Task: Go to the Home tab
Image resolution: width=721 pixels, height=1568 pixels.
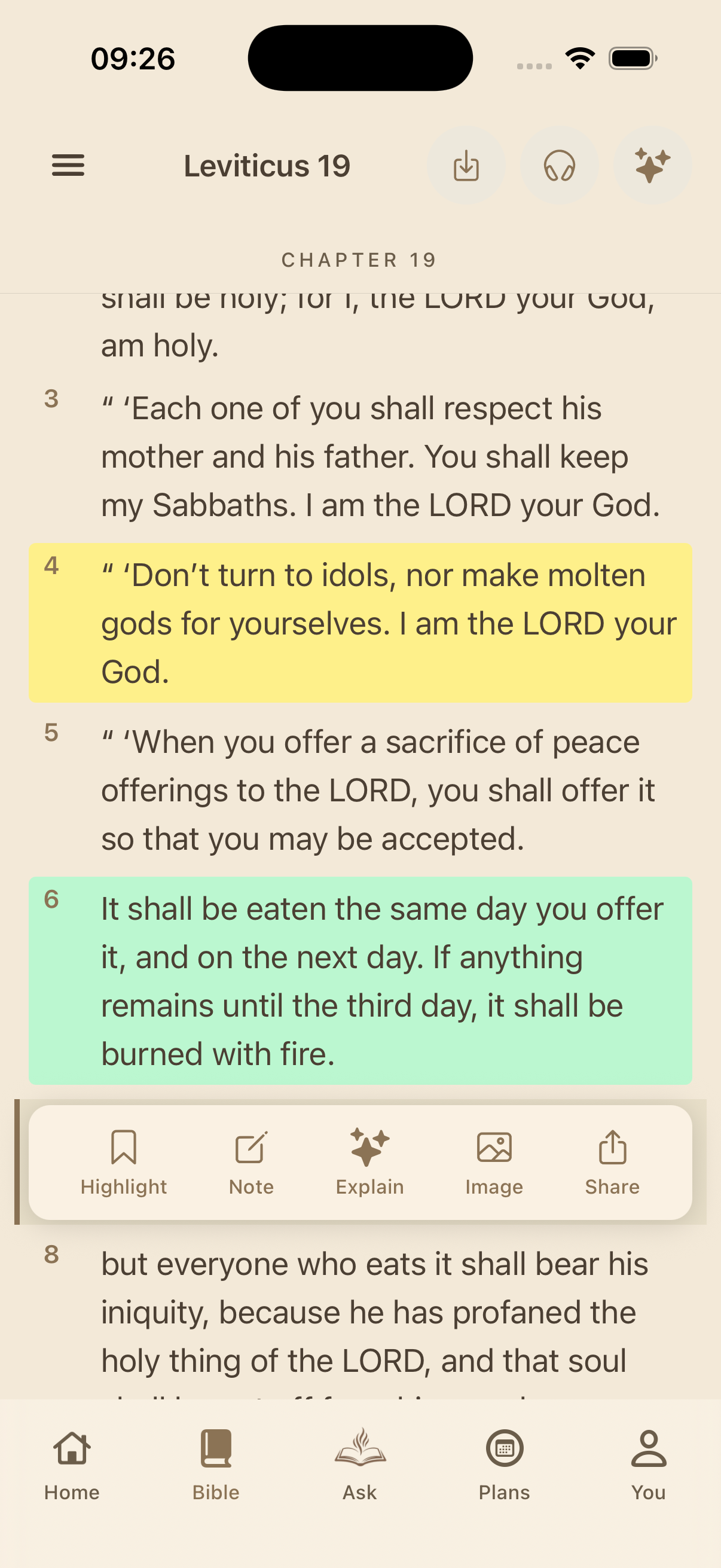Action: (x=72, y=1464)
